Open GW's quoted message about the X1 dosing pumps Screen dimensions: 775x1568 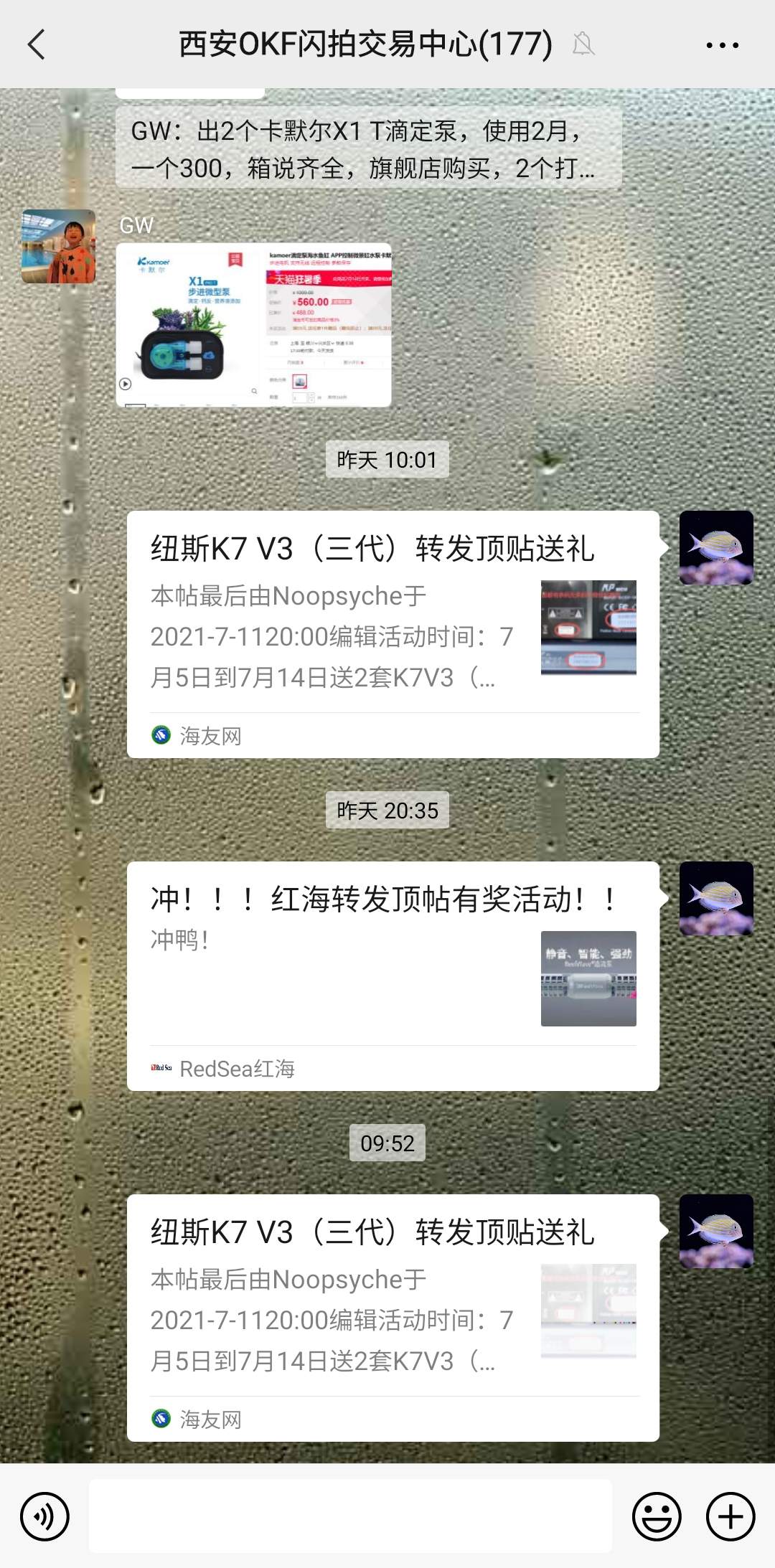368,149
